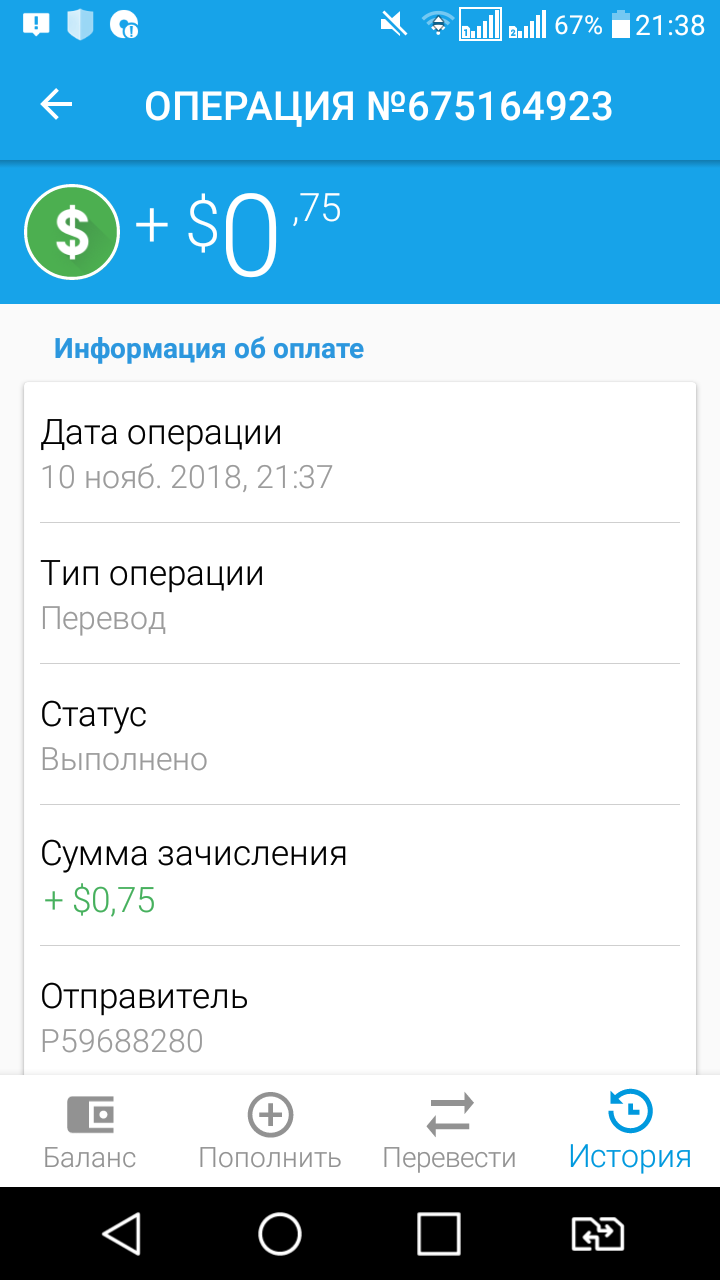
Task: Open the История tab
Action: (630, 1131)
